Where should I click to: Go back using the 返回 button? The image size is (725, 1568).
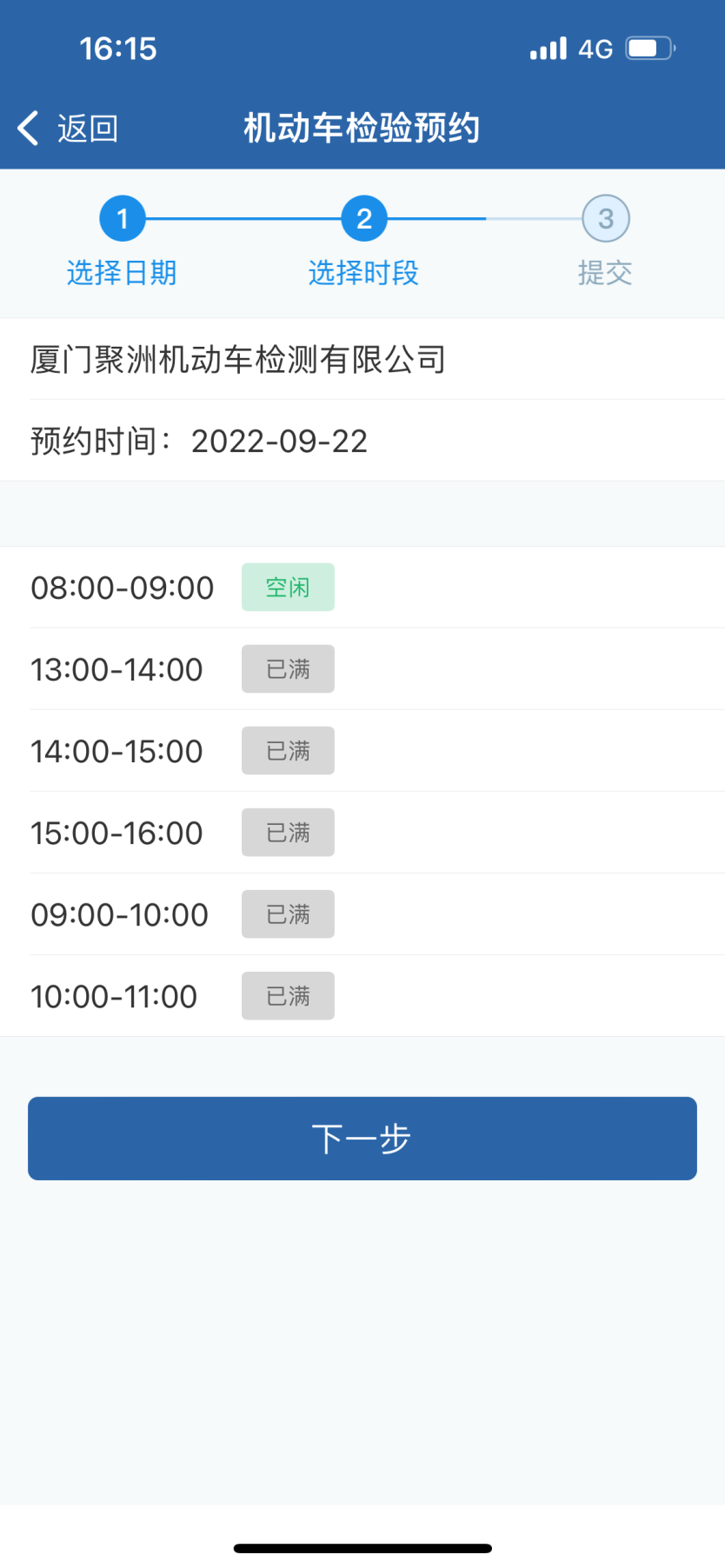click(68, 129)
